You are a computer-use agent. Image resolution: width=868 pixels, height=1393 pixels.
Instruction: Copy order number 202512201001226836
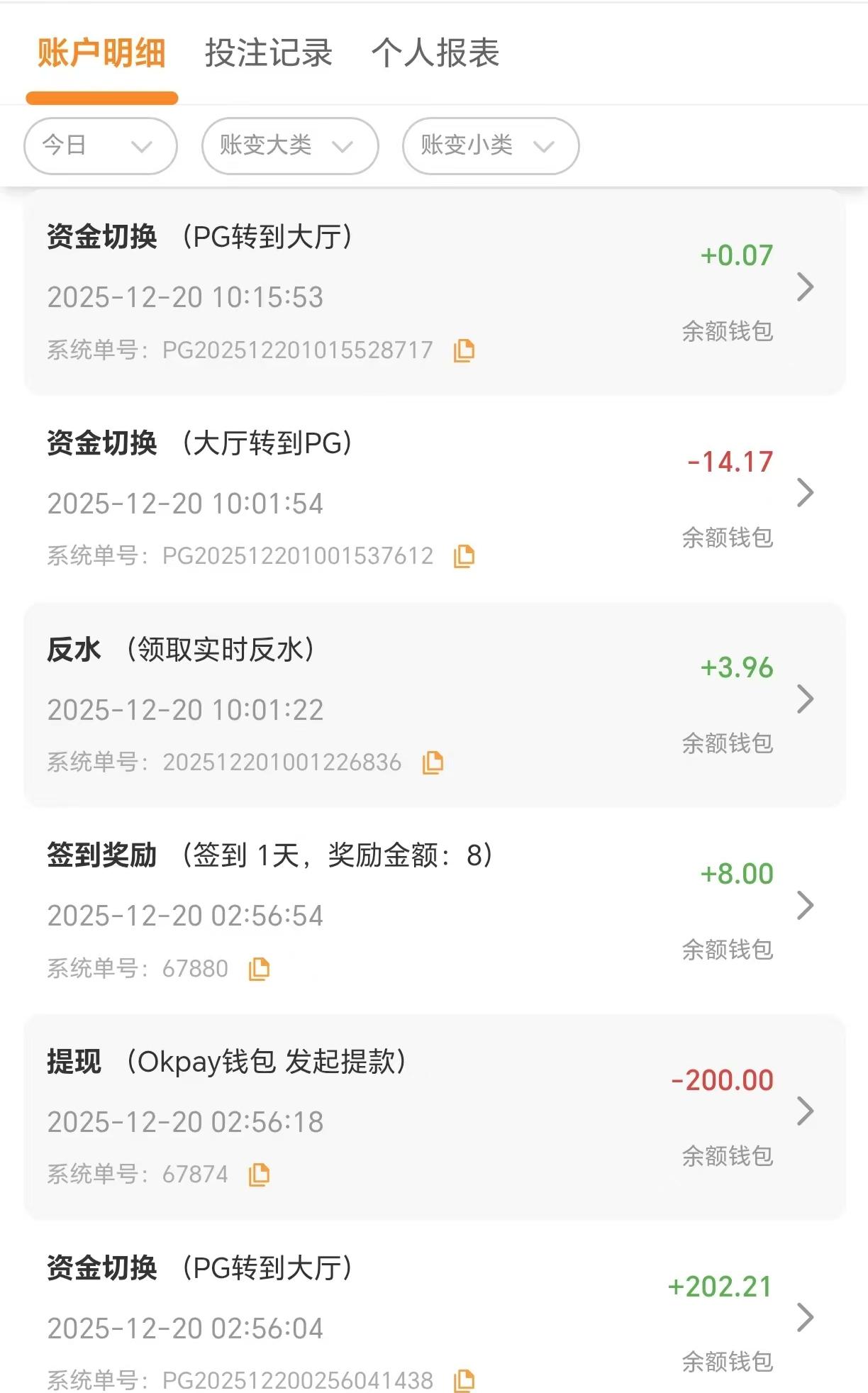(x=433, y=762)
